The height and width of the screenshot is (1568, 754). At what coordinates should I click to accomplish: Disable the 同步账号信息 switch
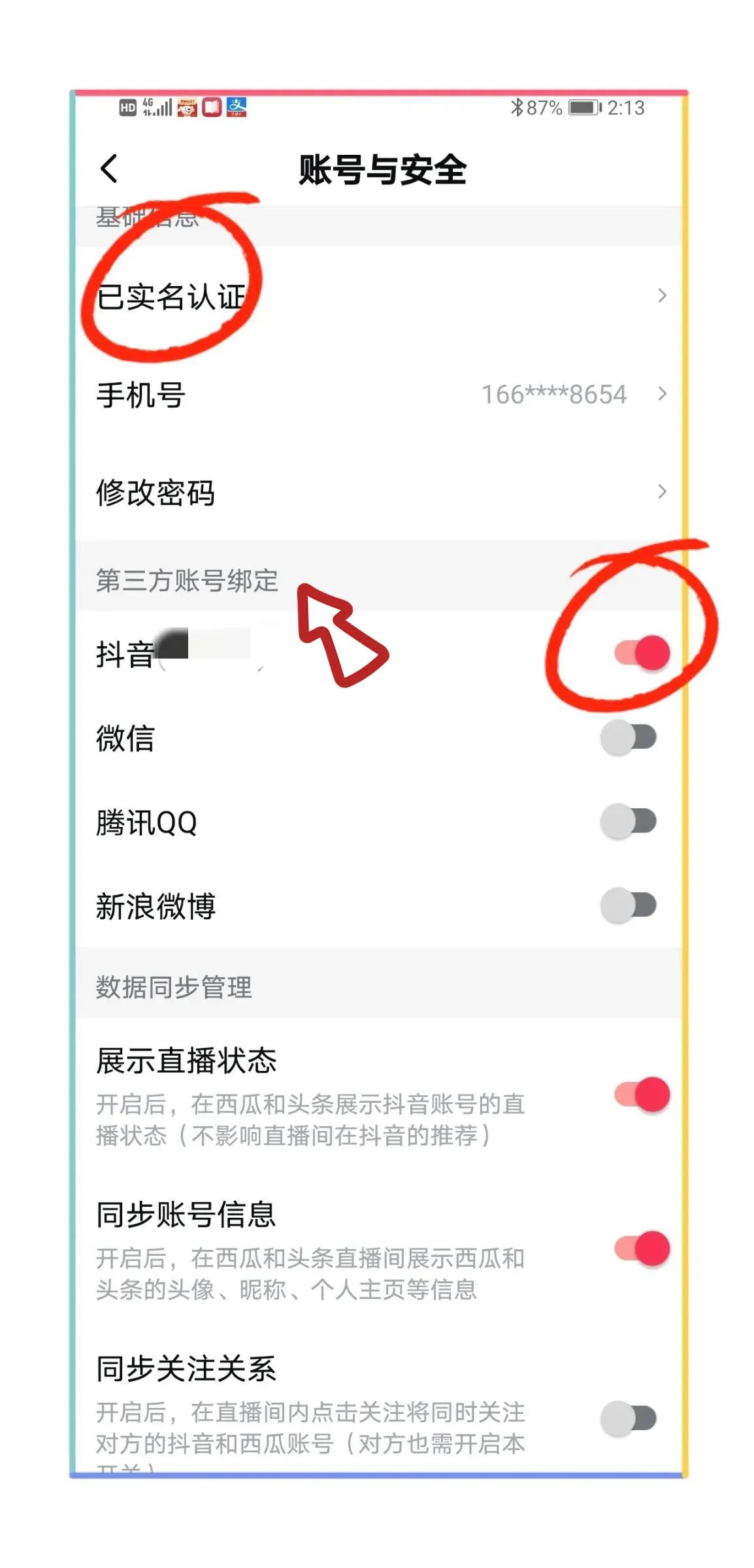point(642,1249)
